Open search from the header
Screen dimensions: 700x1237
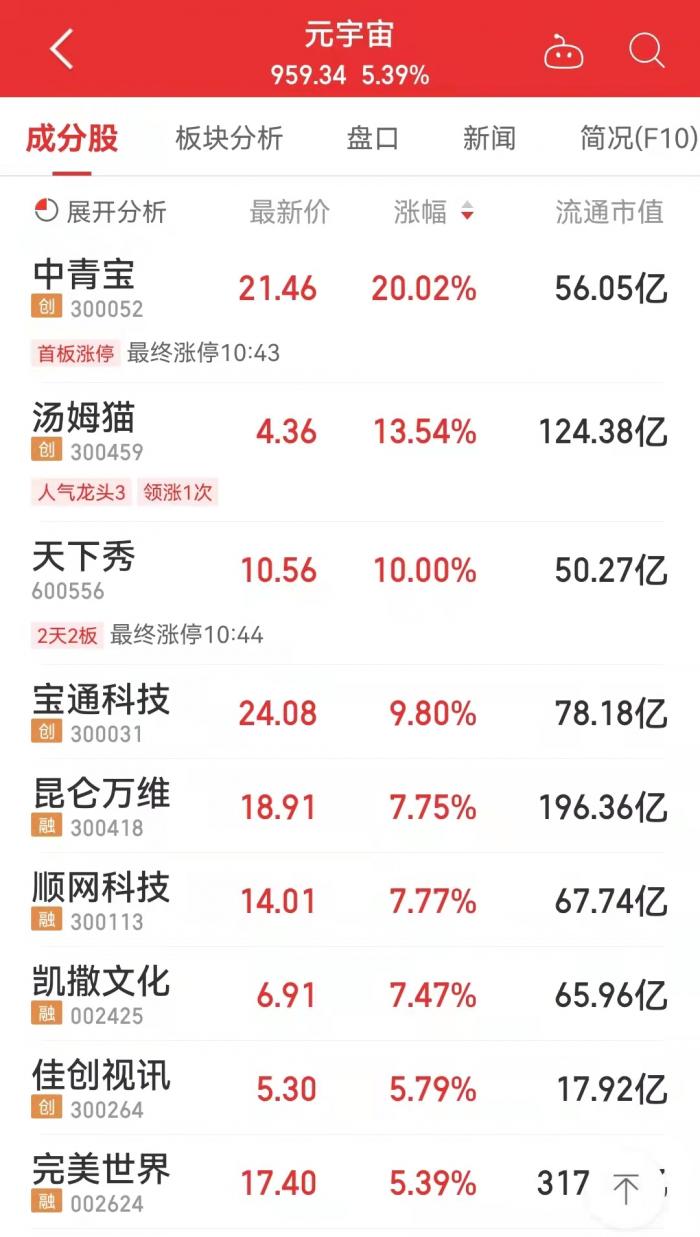click(646, 50)
